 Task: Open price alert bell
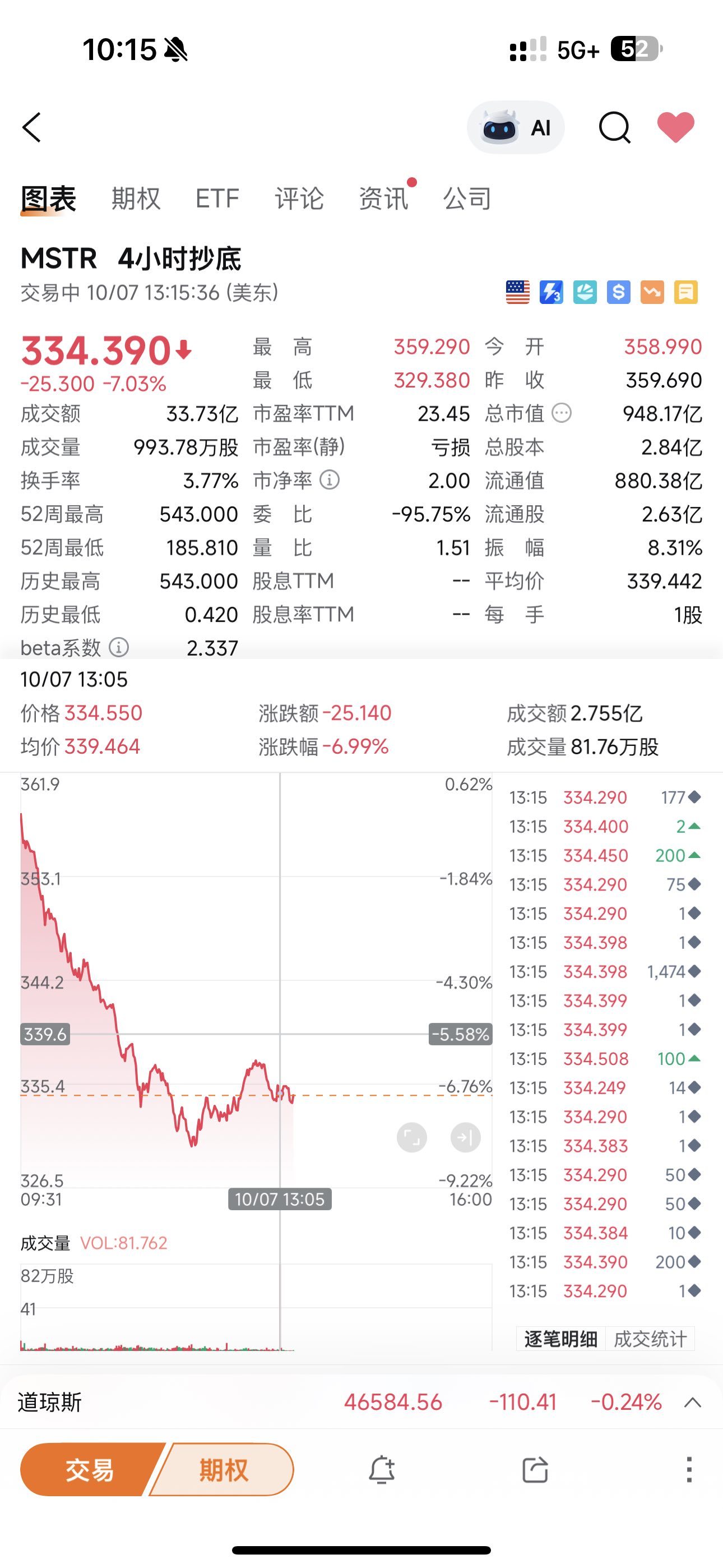[x=382, y=1470]
